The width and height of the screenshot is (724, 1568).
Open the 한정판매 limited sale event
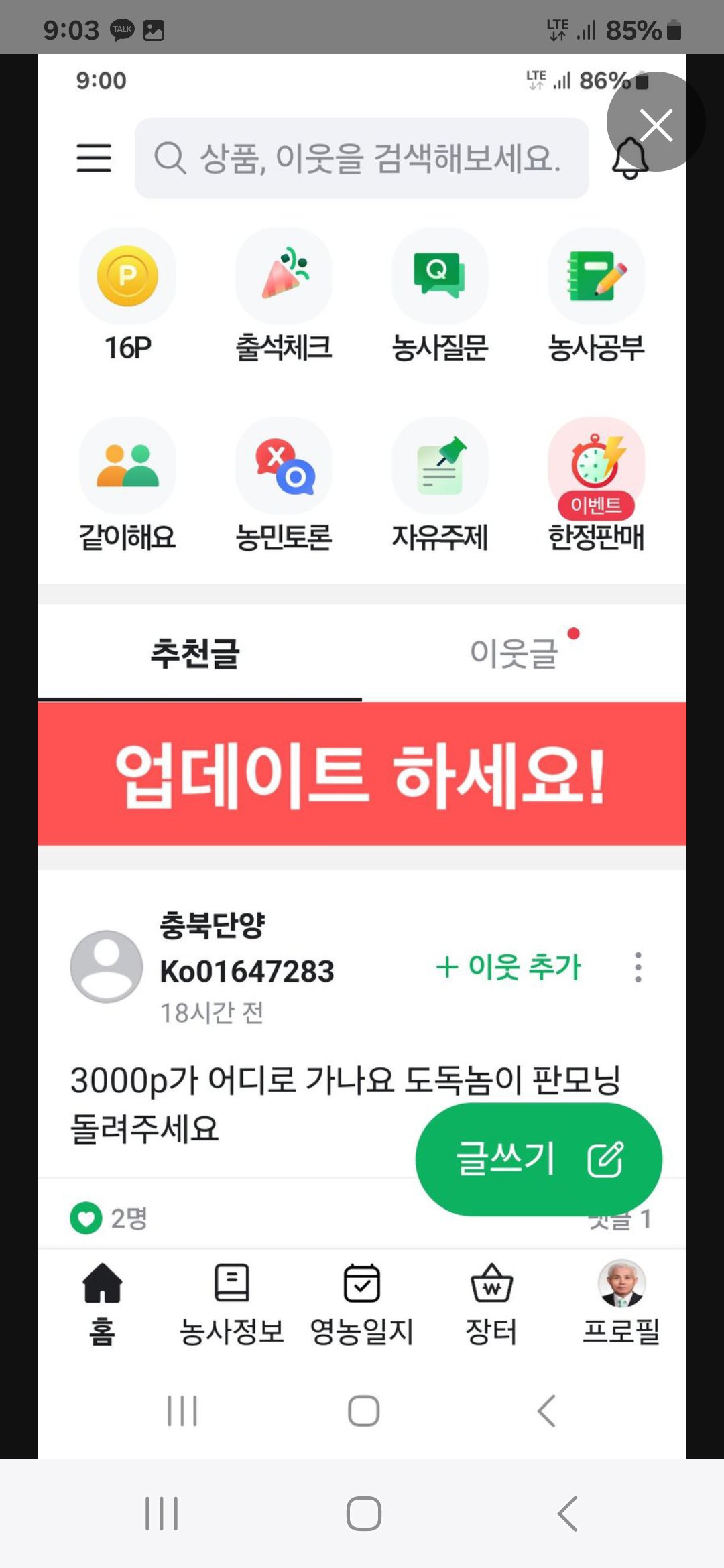click(596, 476)
